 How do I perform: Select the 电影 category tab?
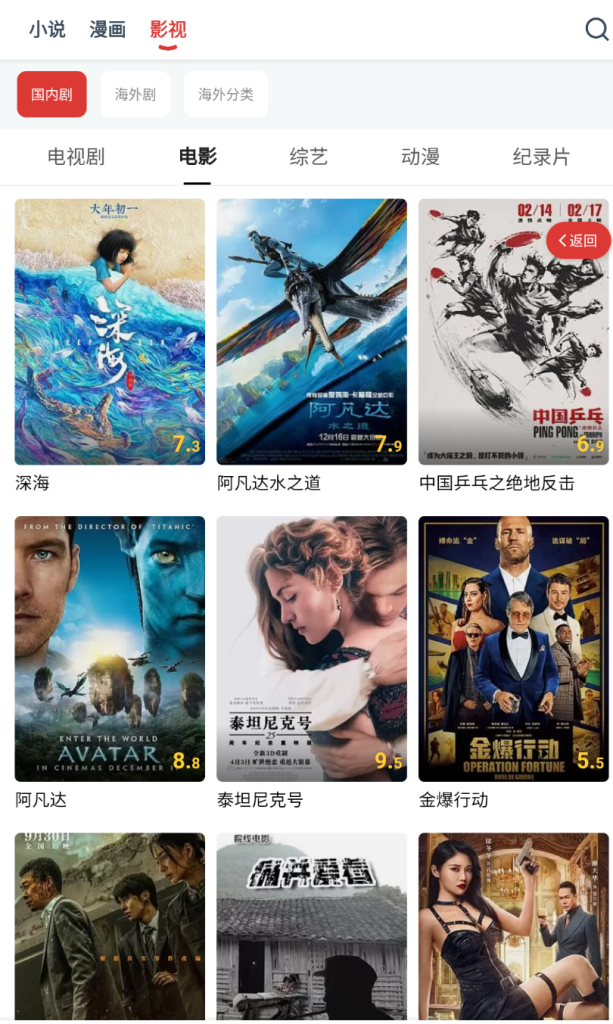pyautogui.click(x=198, y=157)
